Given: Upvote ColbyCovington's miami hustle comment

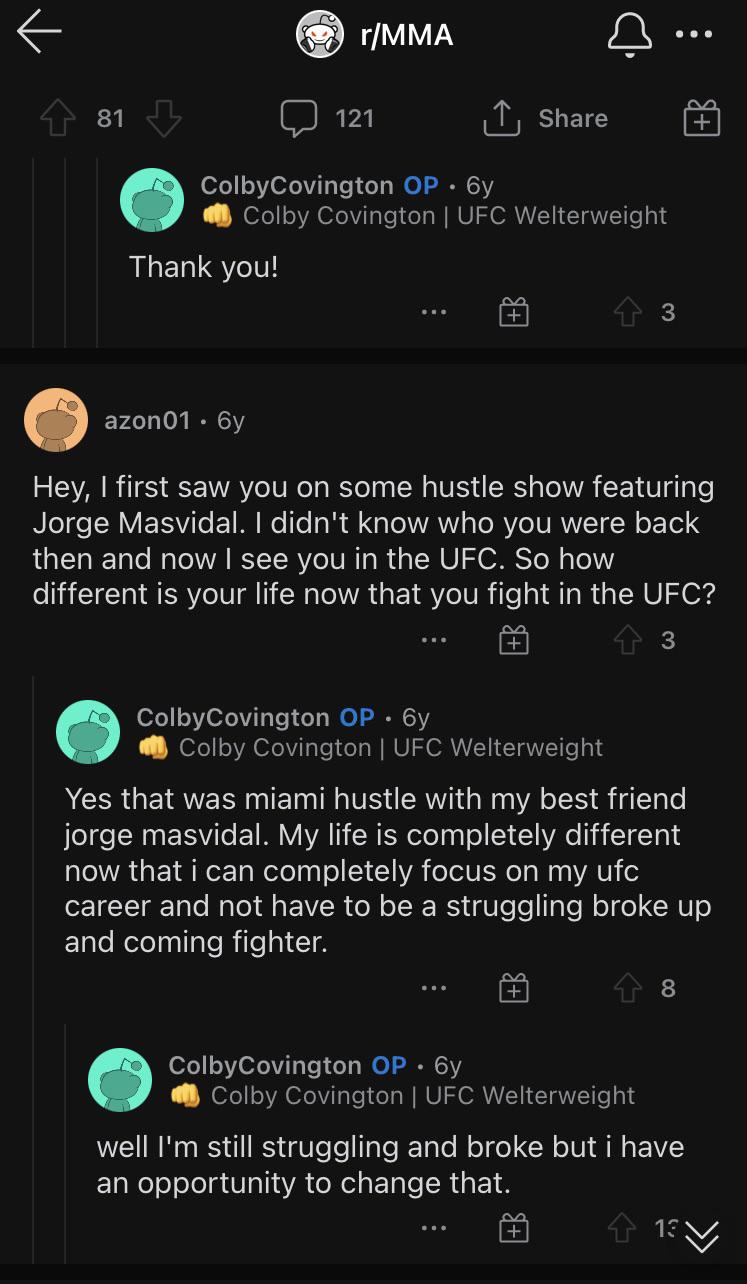Looking at the screenshot, I should click(628, 987).
